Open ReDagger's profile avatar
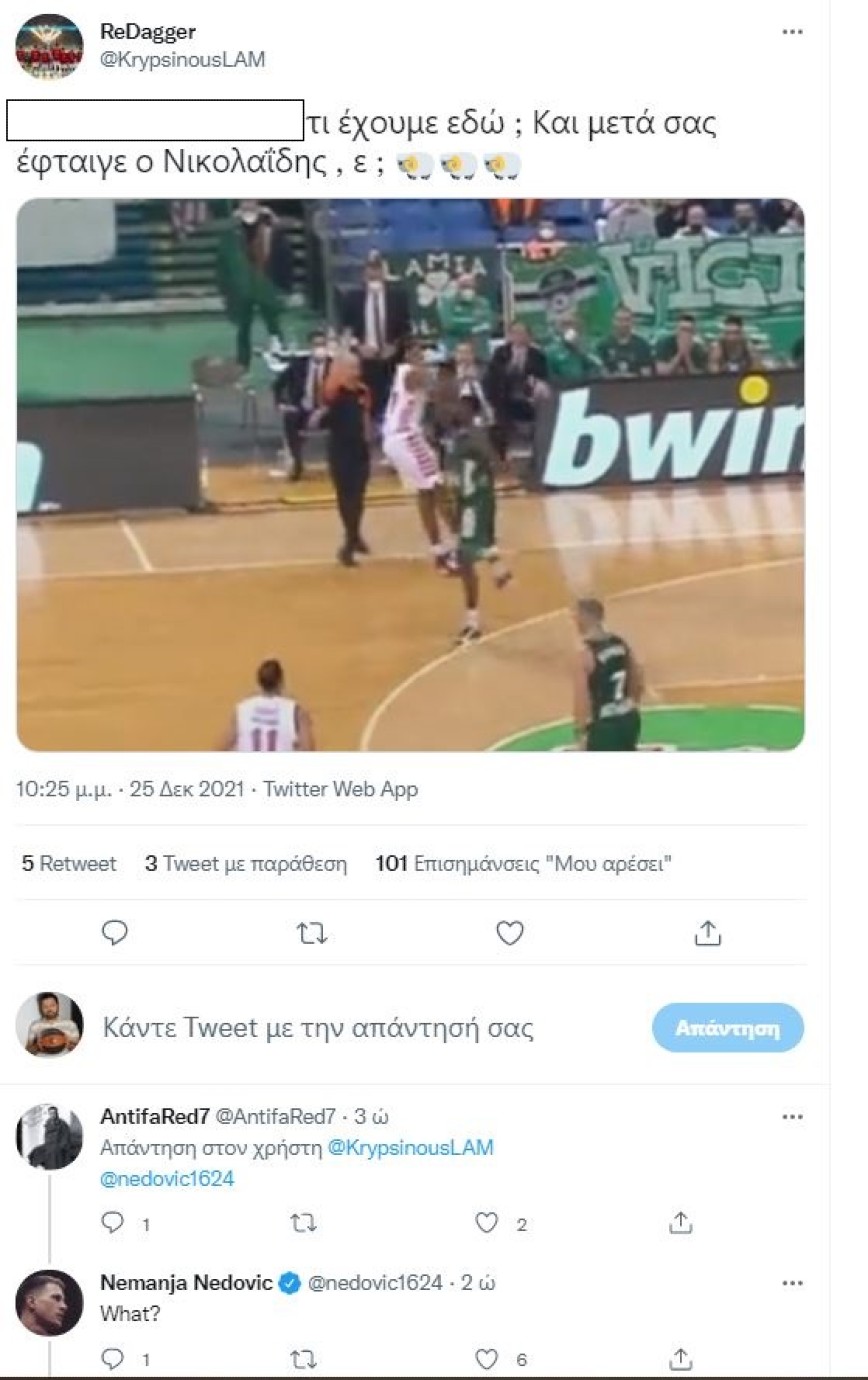Image resolution: width=868 pixels, height=1380 pixels. coord(49,47)
